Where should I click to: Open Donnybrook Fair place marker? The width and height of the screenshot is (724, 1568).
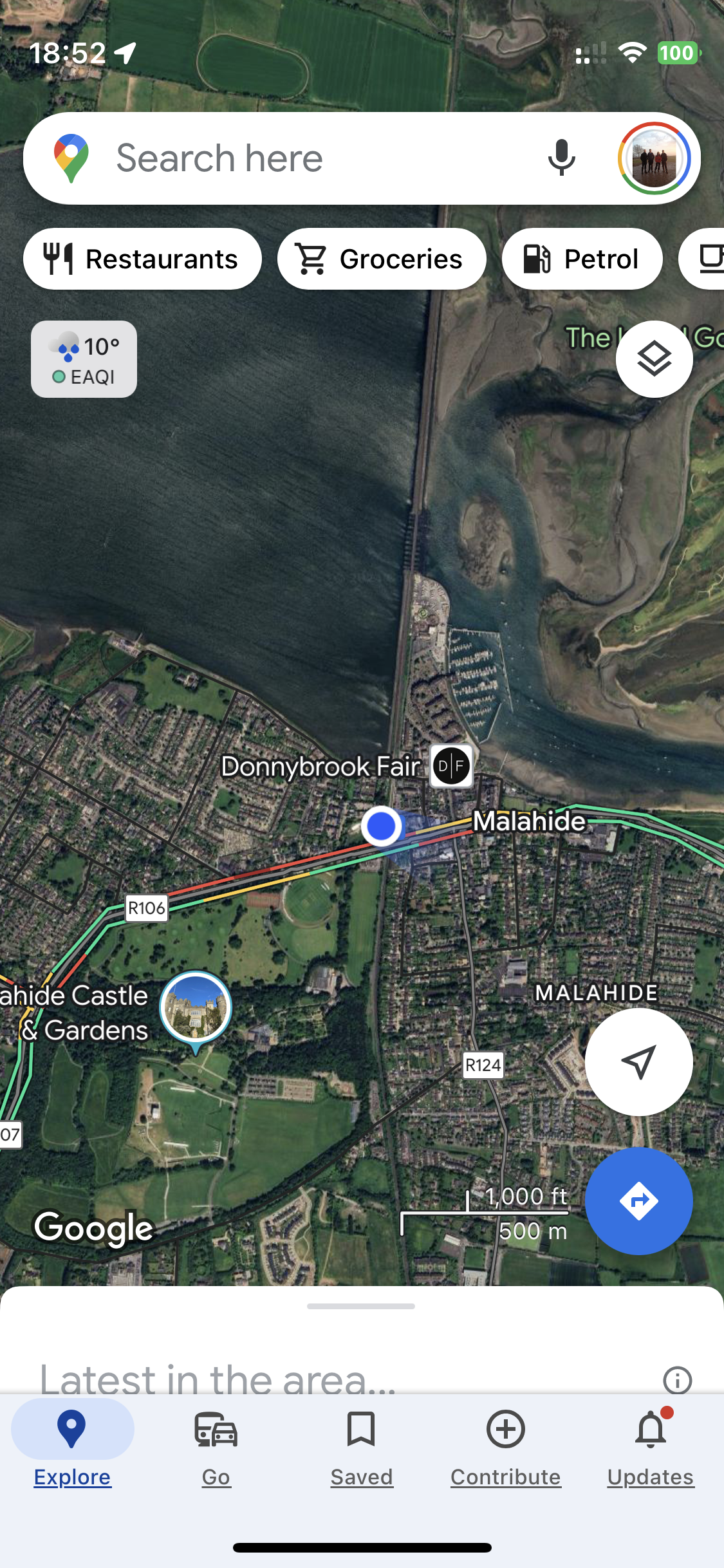(x=451, y=766)
